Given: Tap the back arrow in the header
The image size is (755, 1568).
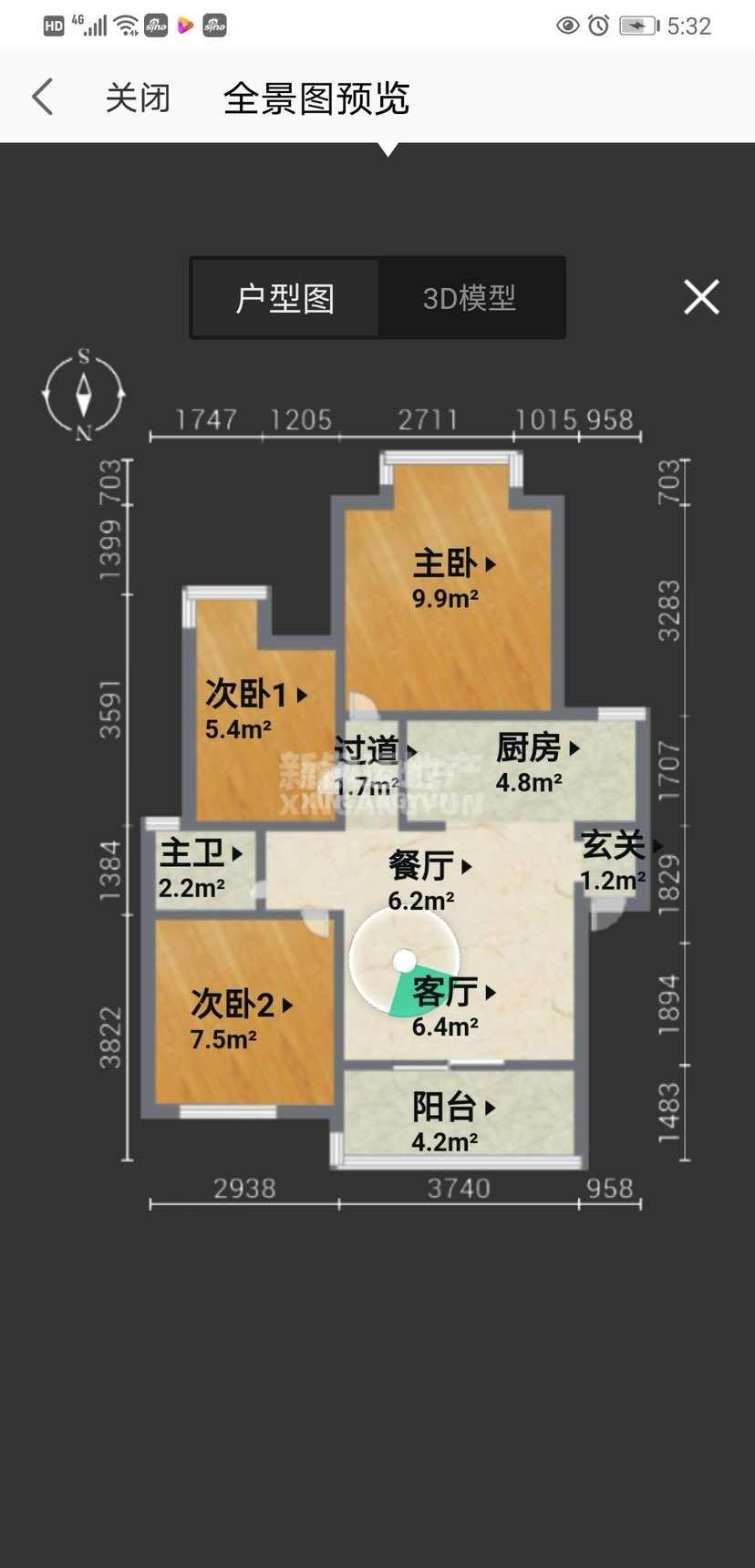Looking at the screenshot, I should click(43, 97).
